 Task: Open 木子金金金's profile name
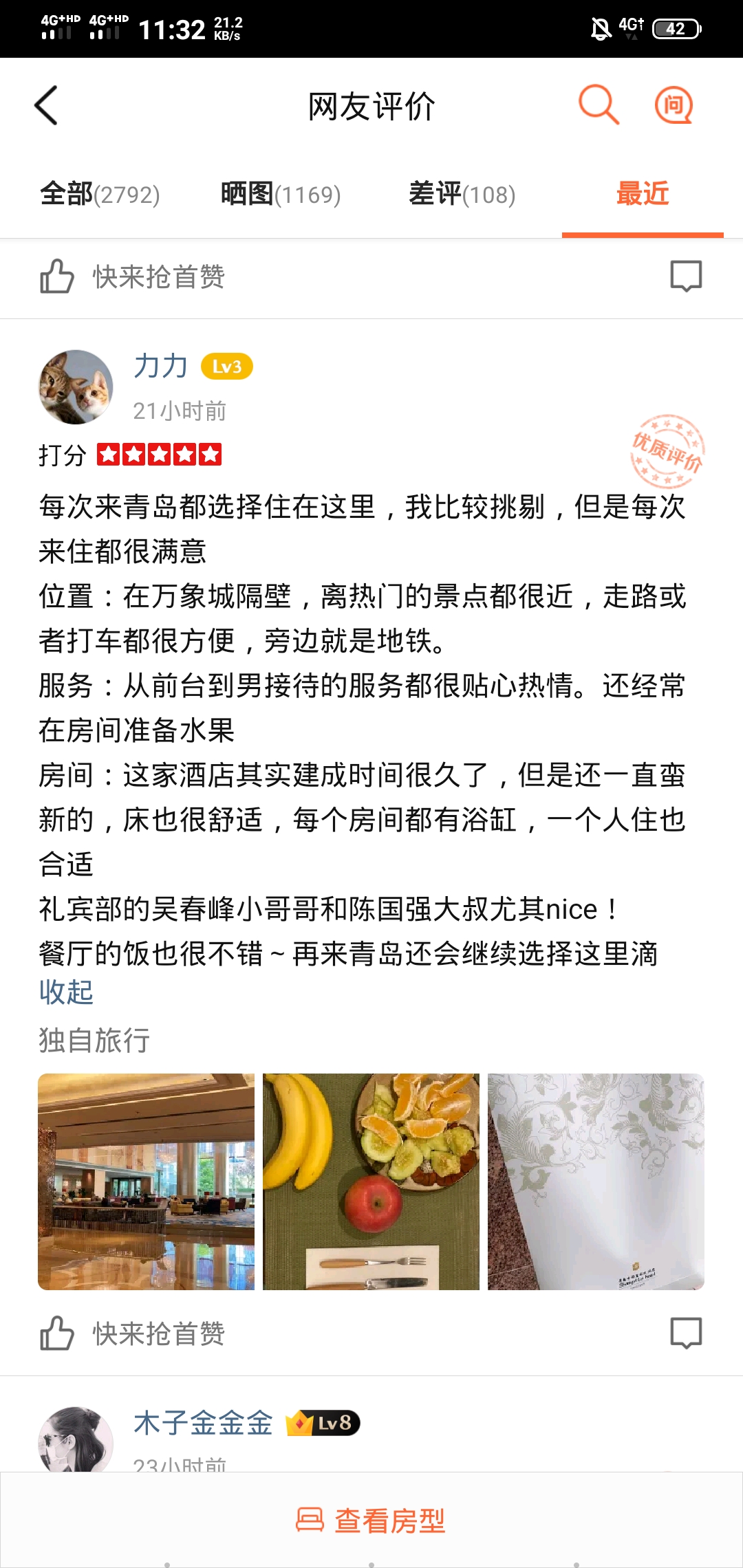[x=203, y=1423]
